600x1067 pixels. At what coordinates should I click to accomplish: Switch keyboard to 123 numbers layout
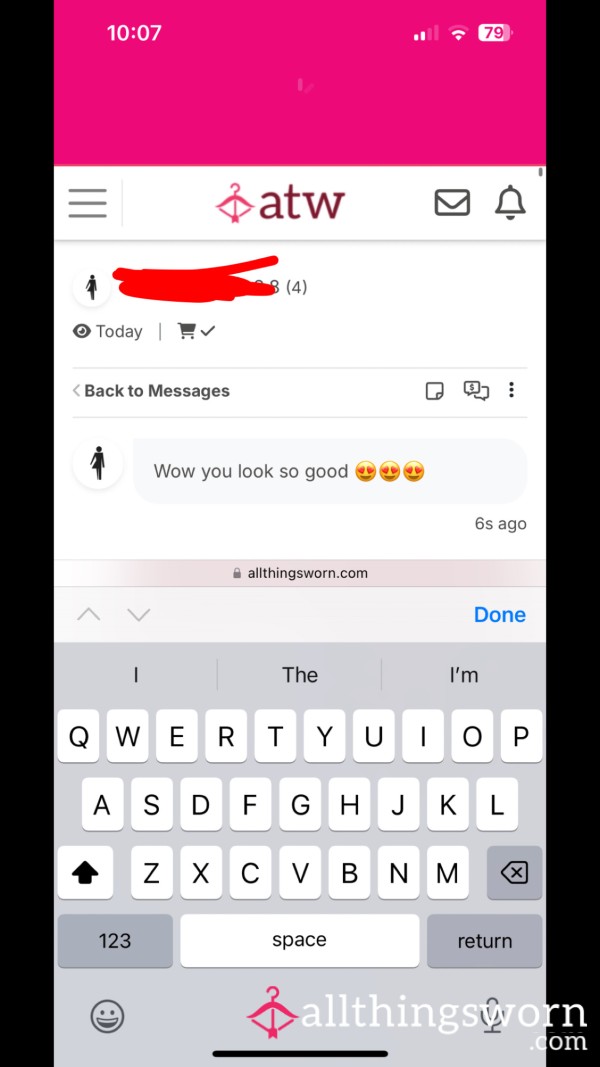click(x=115, y=940)
